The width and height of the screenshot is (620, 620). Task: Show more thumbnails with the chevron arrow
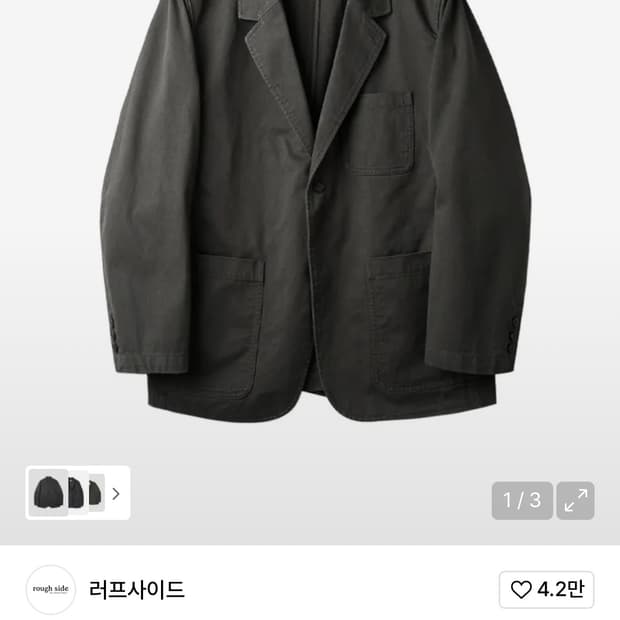[x=116, y=493]
